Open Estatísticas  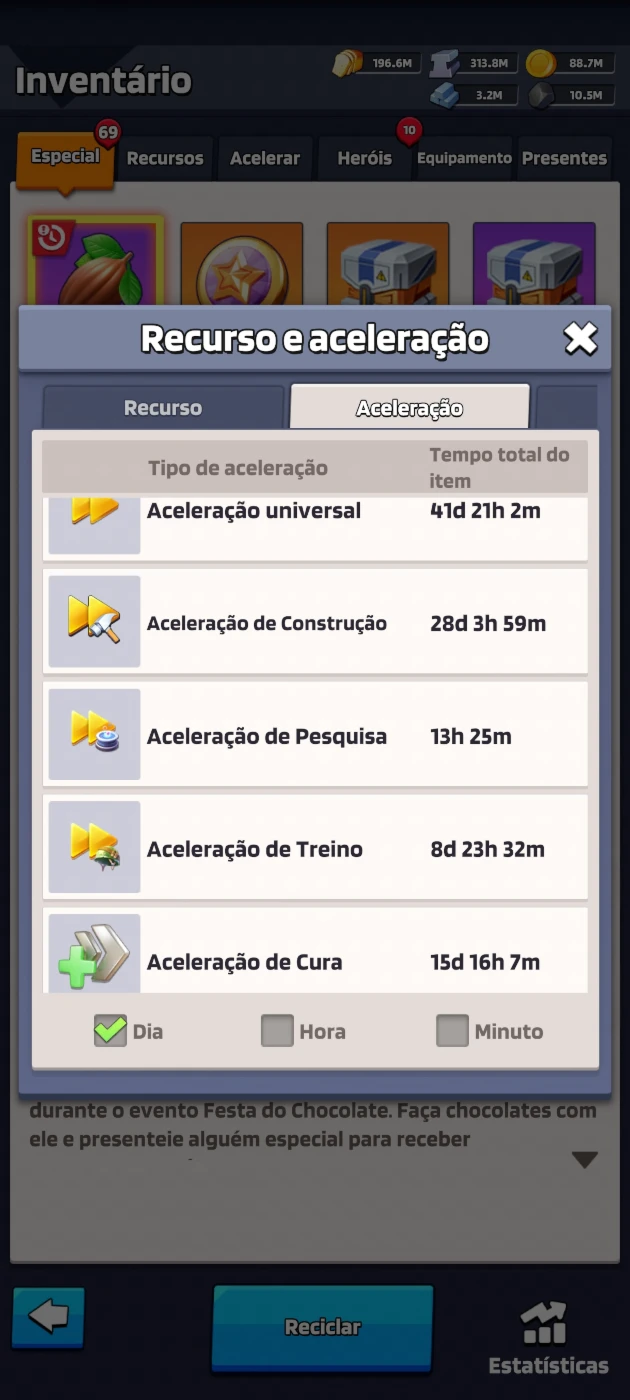click(x=548, y=1338)
